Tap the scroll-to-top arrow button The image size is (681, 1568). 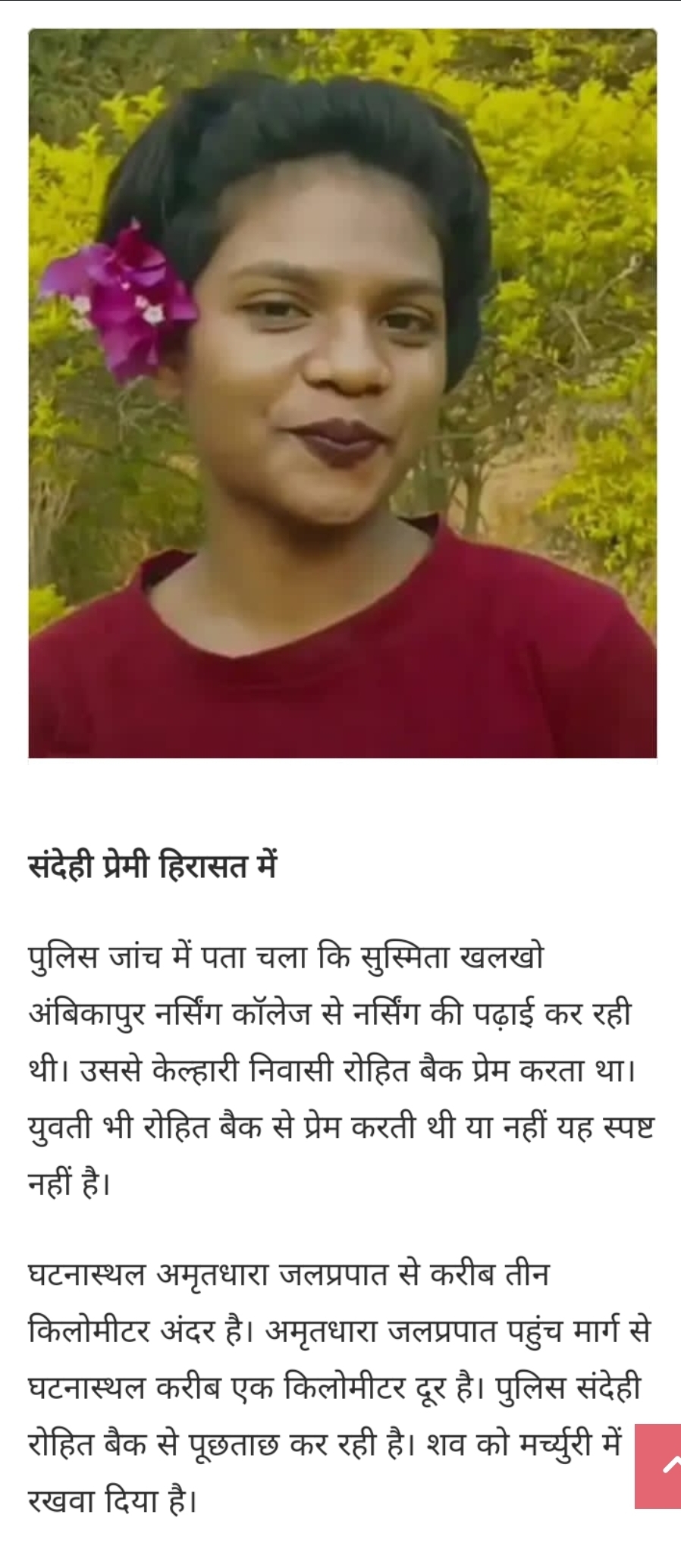tap(658, 1465)
